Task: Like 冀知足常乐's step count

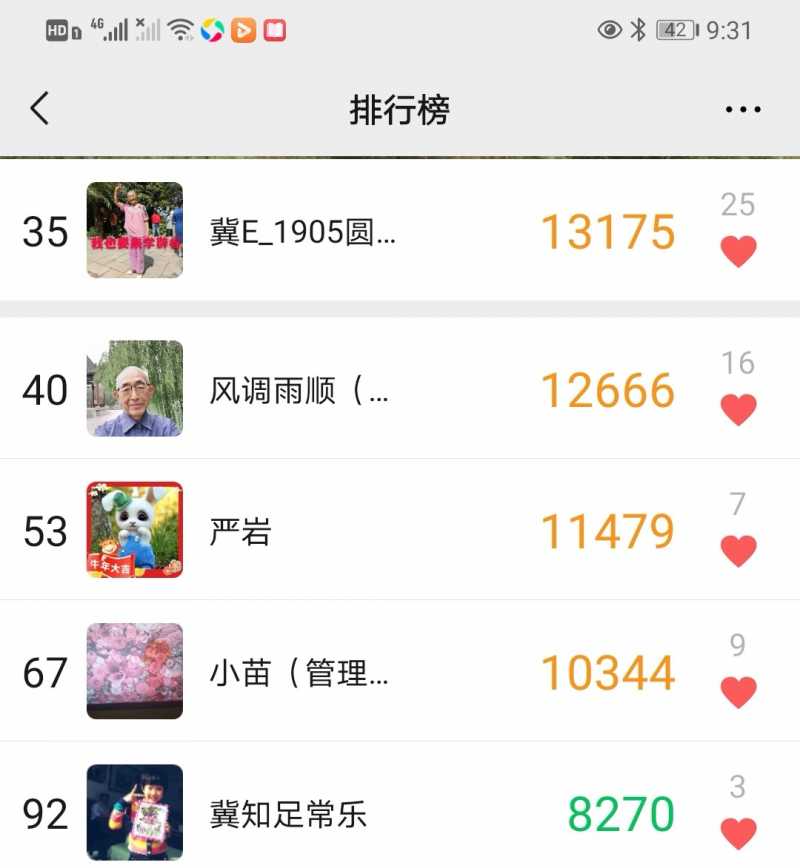Action: coord(738,832)
